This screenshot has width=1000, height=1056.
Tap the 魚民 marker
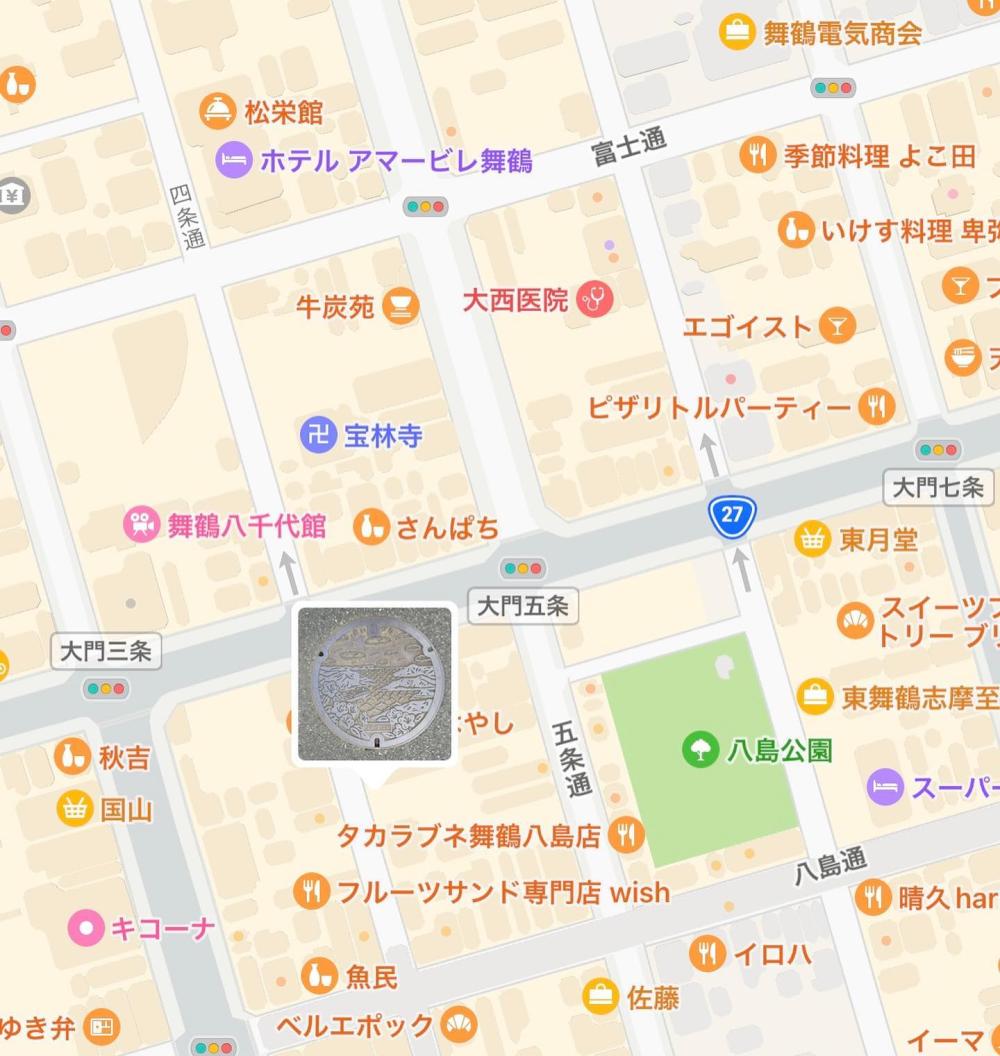pyautogui.click(x=320, y=975)
